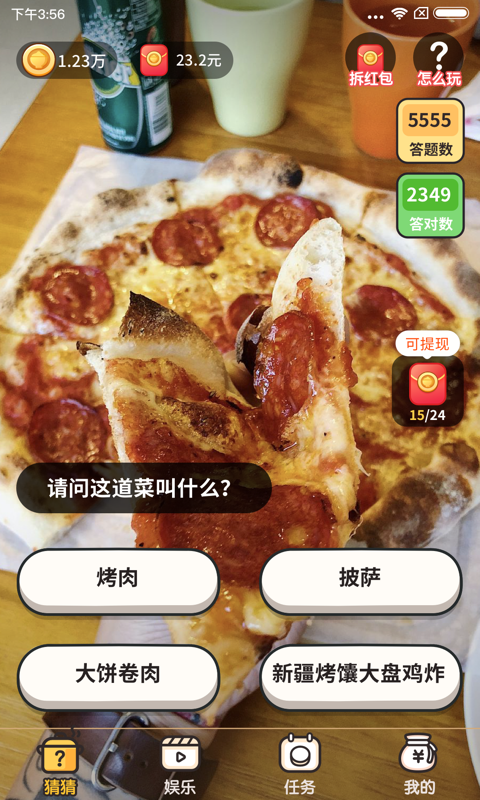Screen dimensions: 480x800
Task: Pick the answer 大饼卷肉
Action: (x=118, y=677)
